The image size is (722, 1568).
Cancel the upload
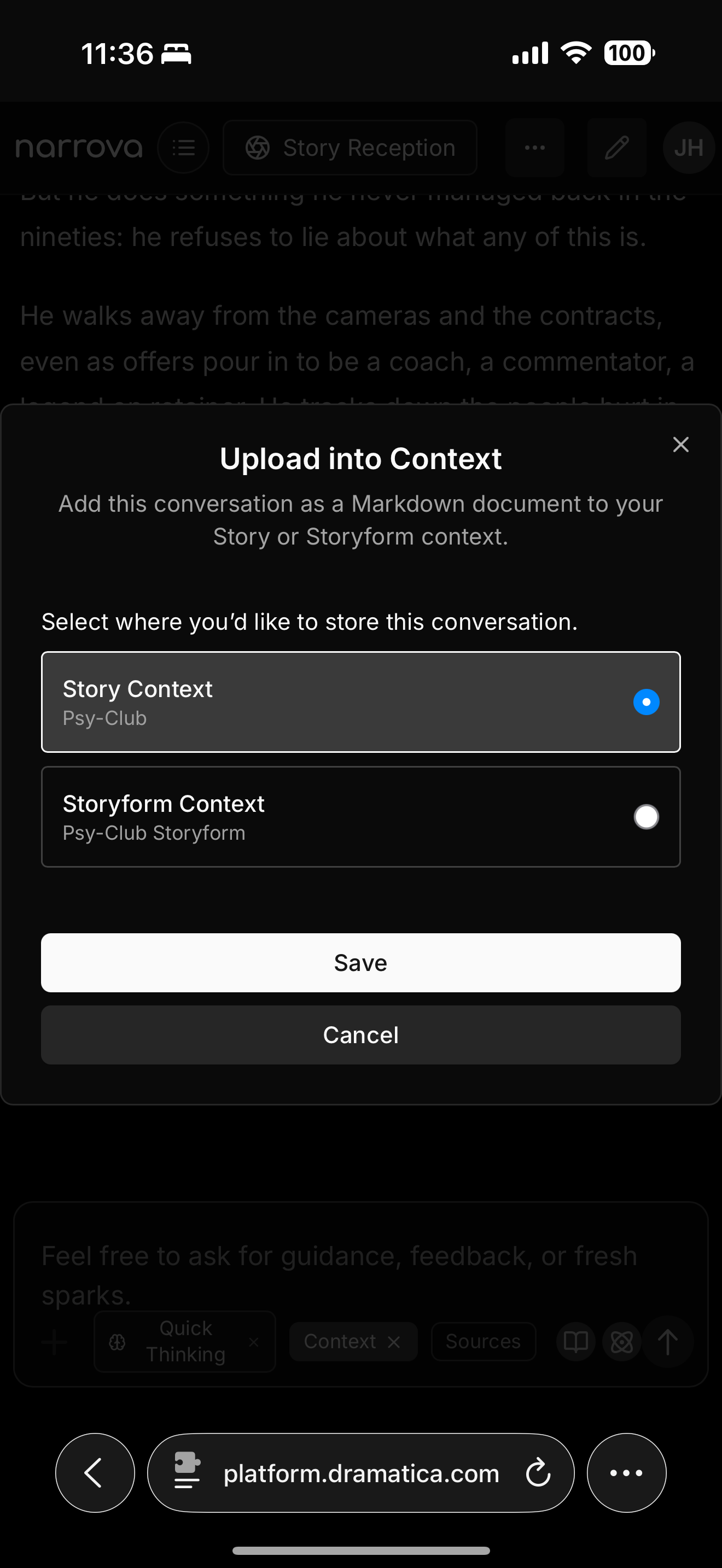coord(360,1034)
